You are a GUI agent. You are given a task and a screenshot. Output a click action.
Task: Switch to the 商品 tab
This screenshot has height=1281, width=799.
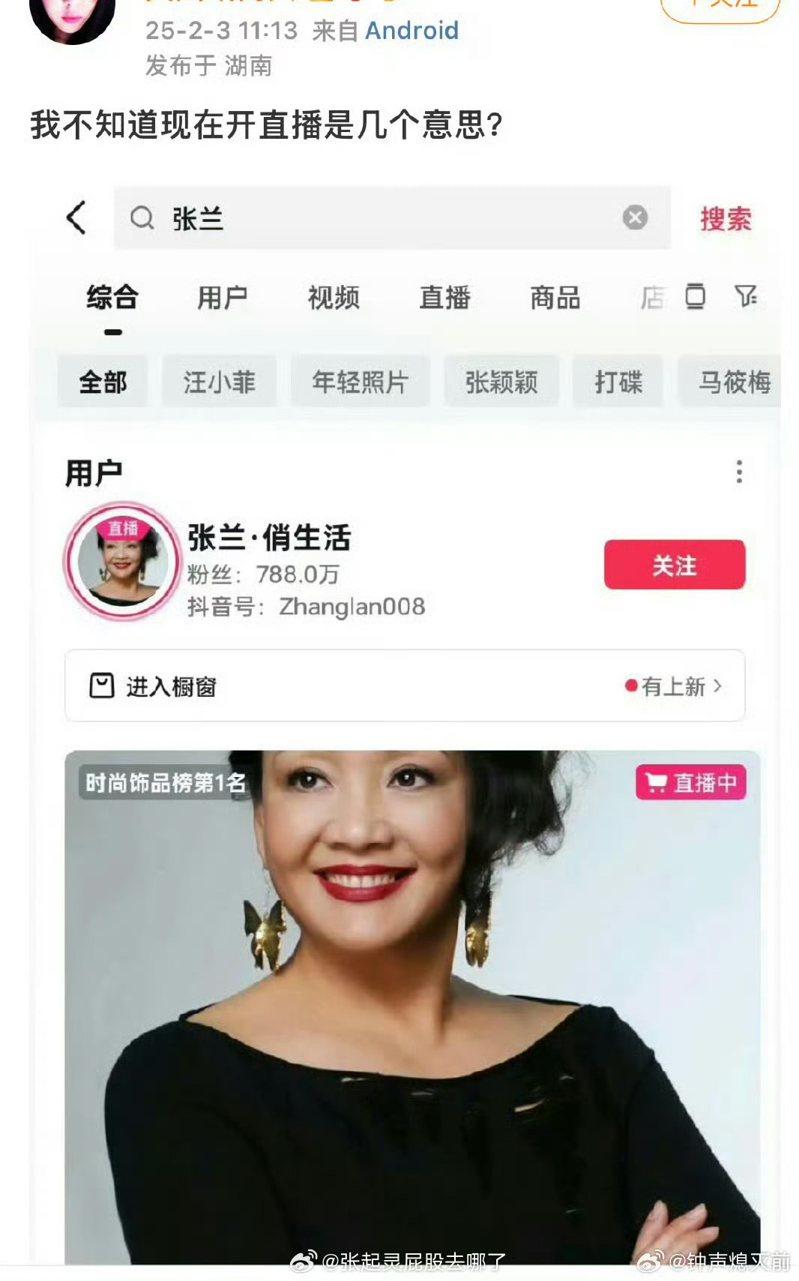click(x=554, y=296)
